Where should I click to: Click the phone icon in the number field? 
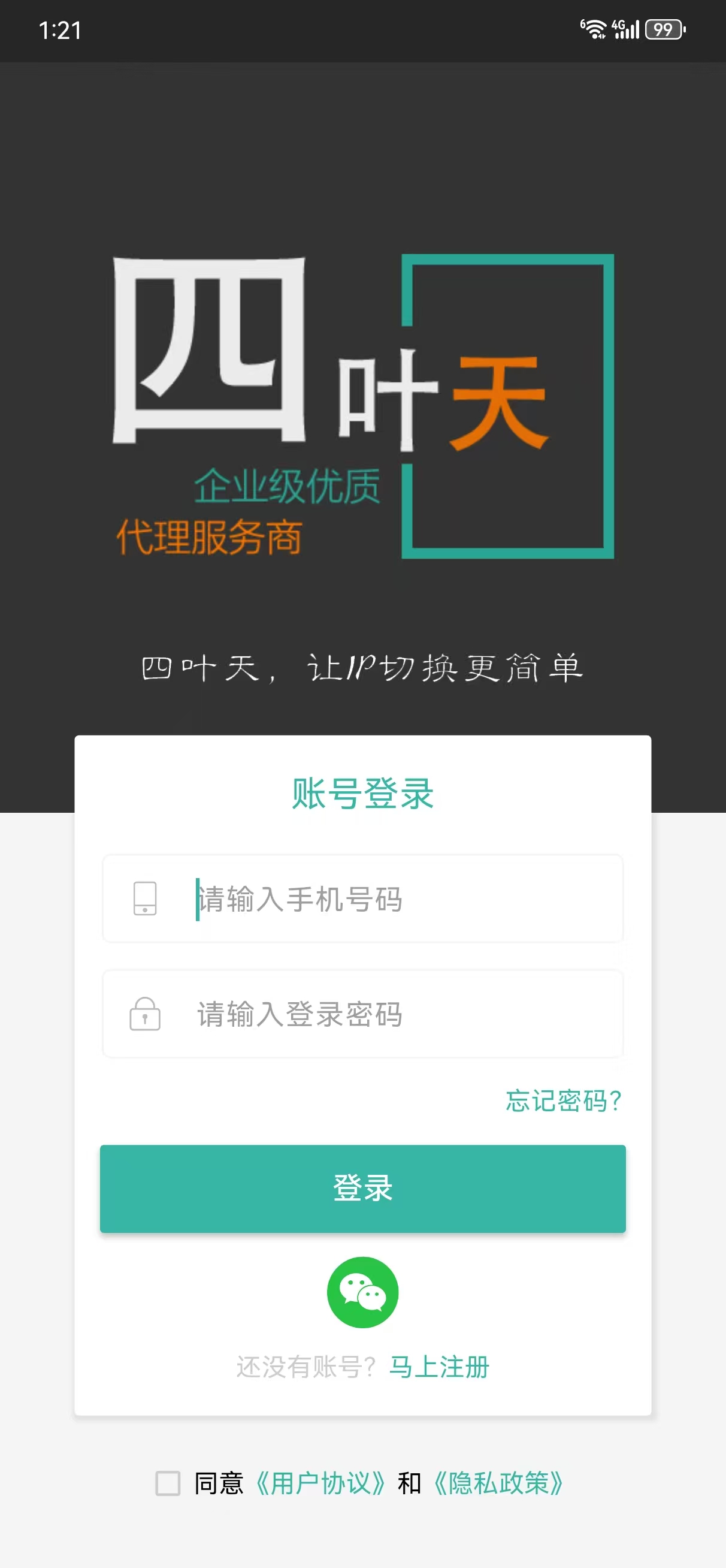tap(146, 899)
